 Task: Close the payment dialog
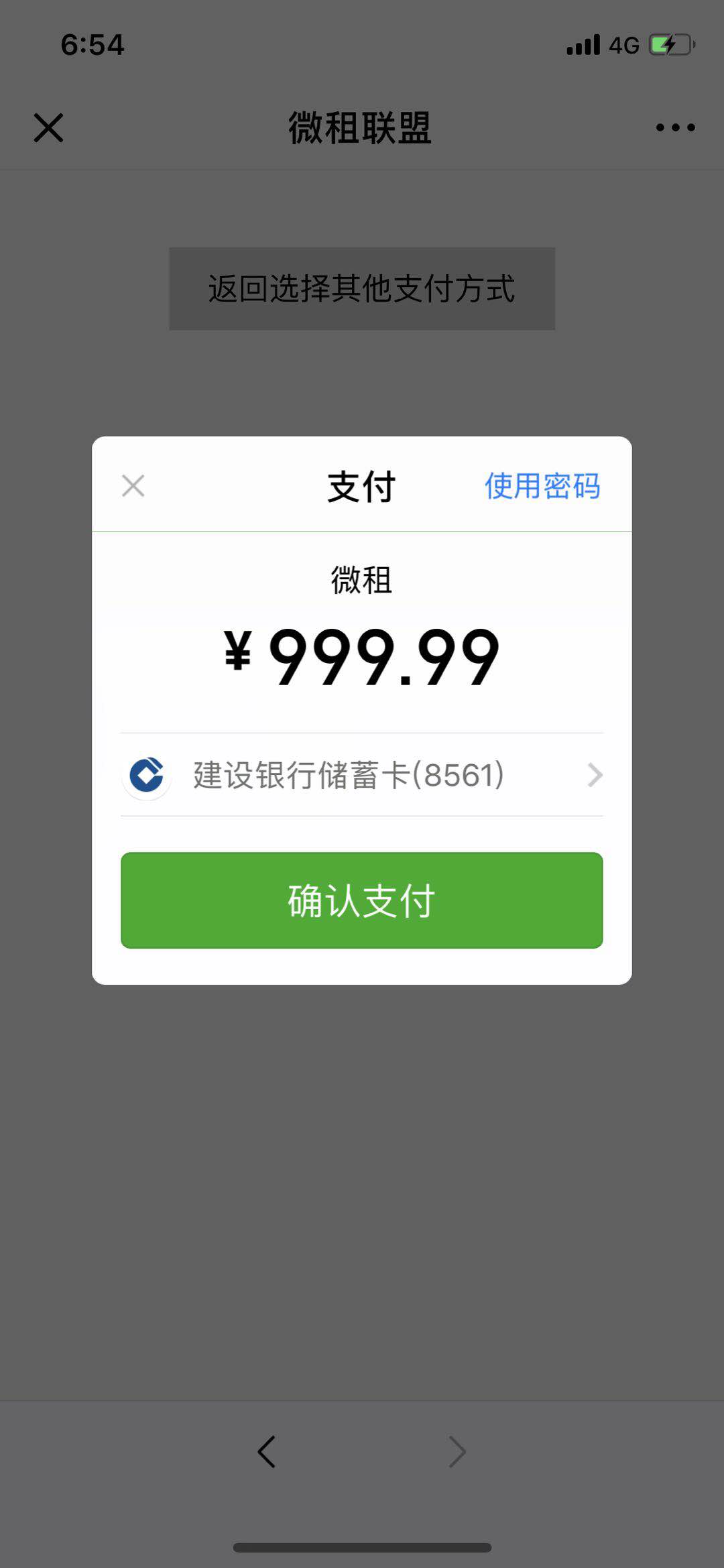point(133,485)
